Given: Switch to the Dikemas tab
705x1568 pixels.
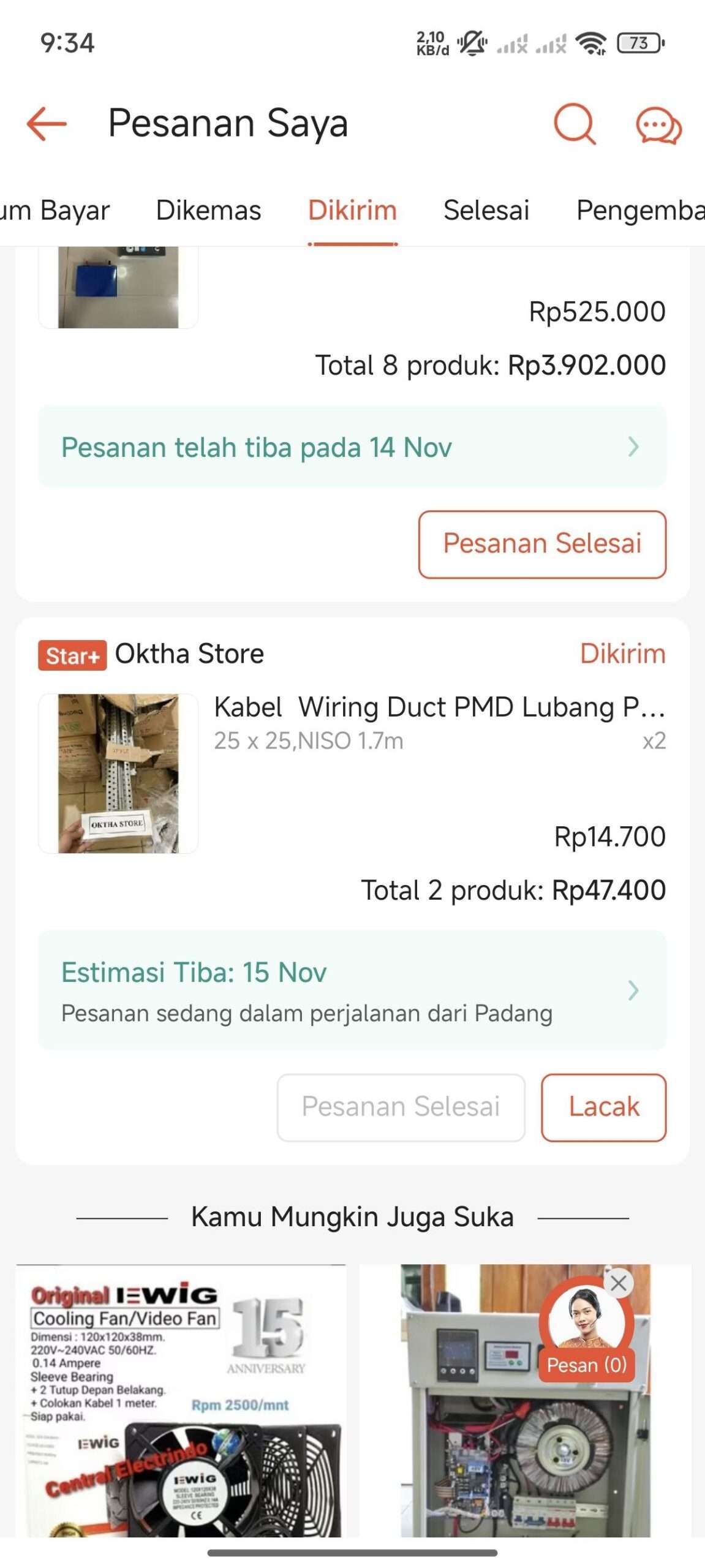Looking at the screenshot, I should [209, 210].
